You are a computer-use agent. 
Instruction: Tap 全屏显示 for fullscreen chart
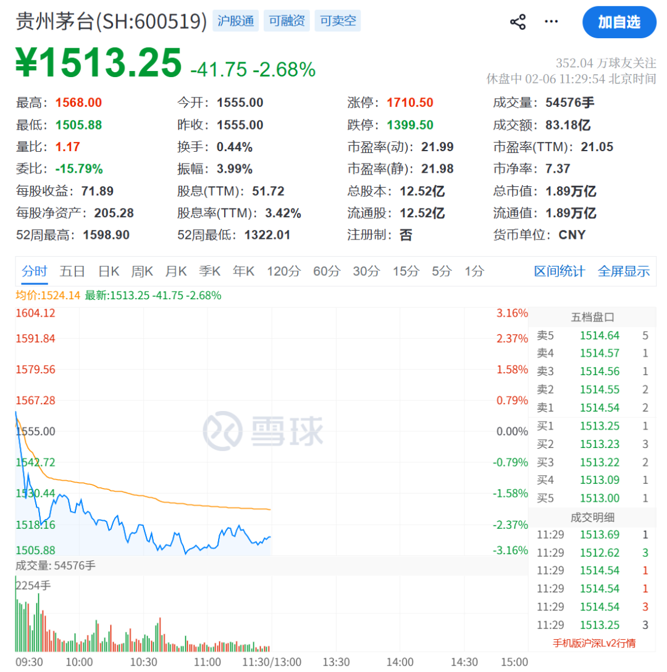coord(624,271)
